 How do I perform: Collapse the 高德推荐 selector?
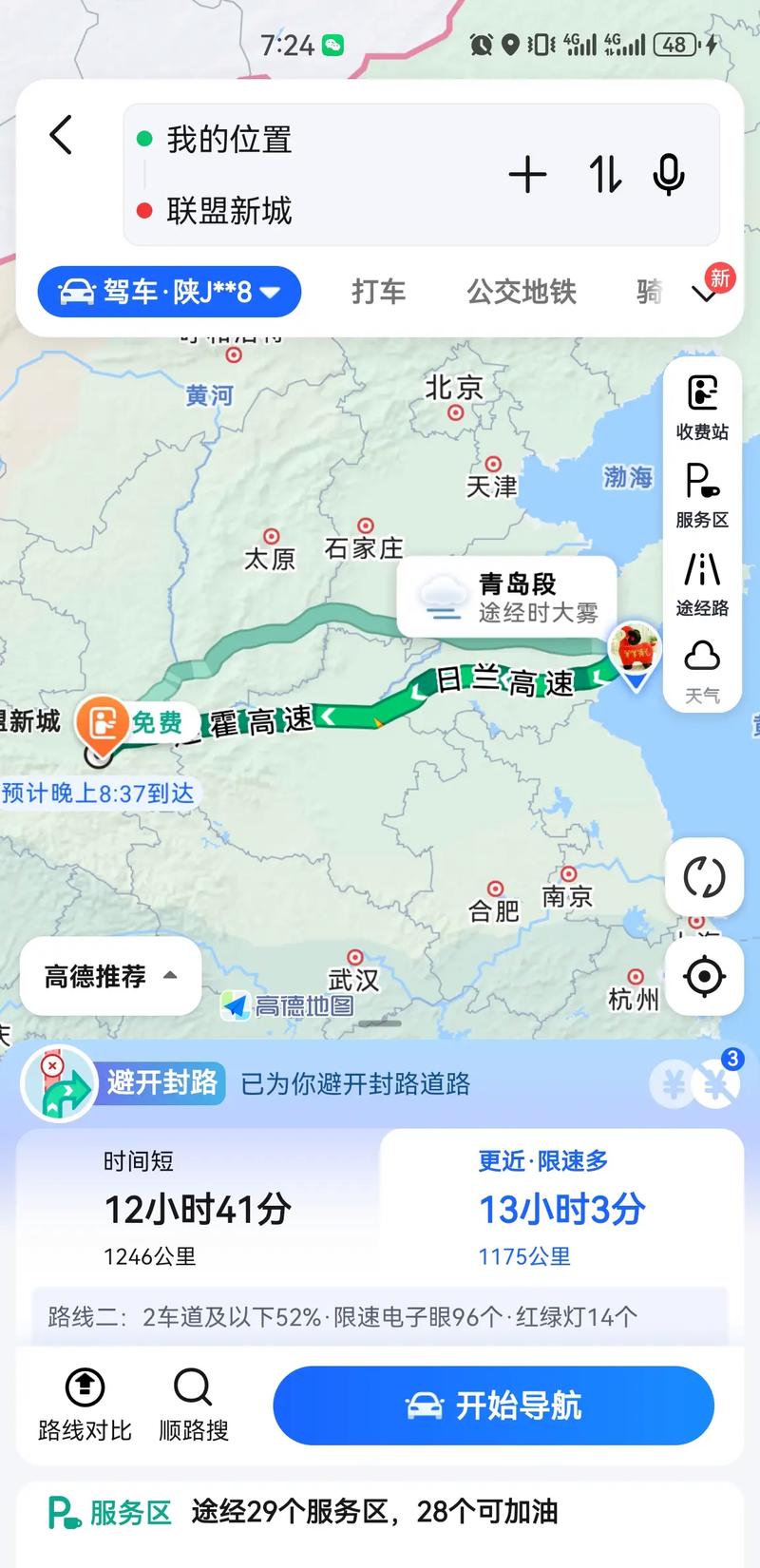[109, 976]
